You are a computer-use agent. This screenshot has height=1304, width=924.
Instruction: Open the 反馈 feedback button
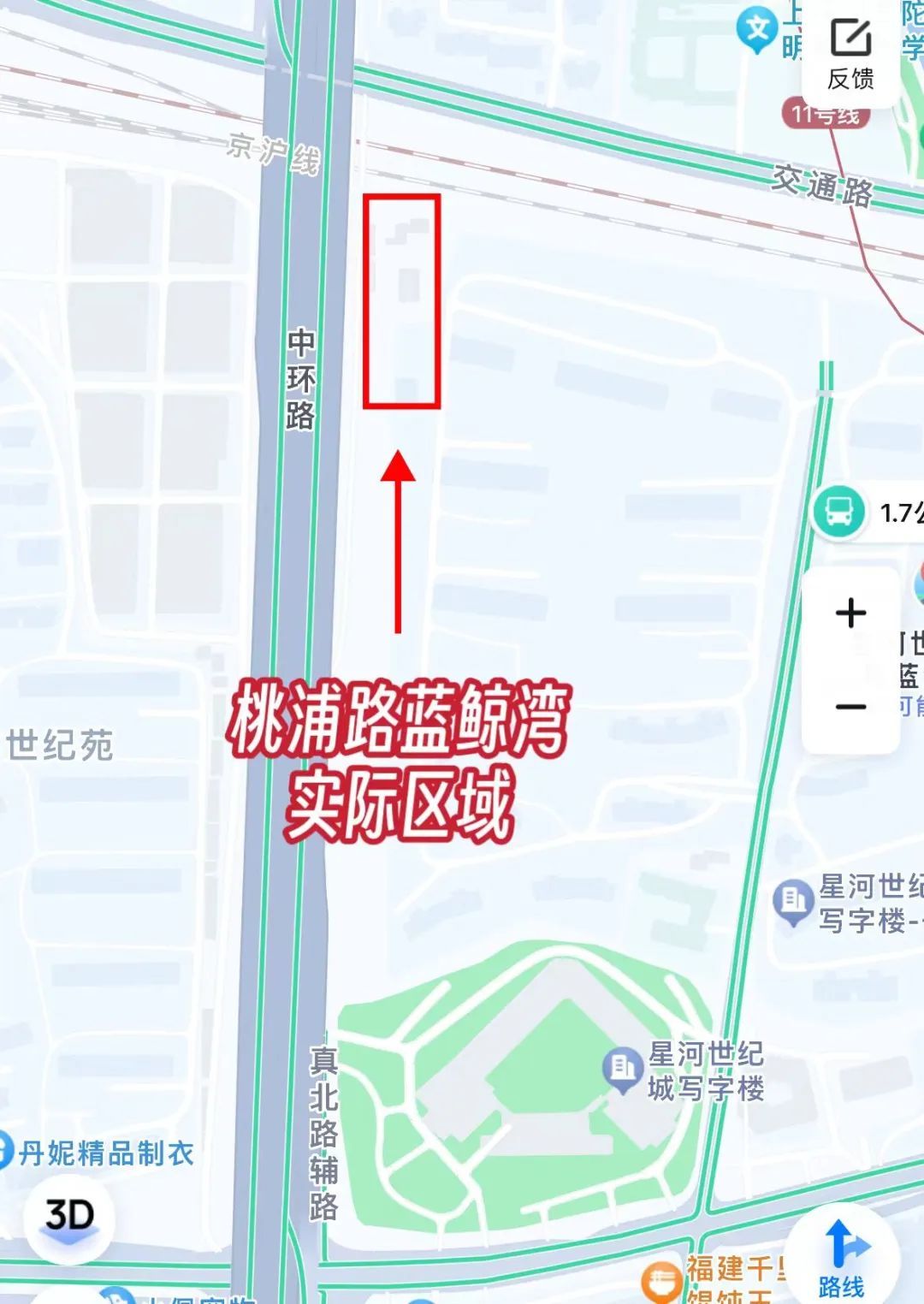[x=850, y=54]
